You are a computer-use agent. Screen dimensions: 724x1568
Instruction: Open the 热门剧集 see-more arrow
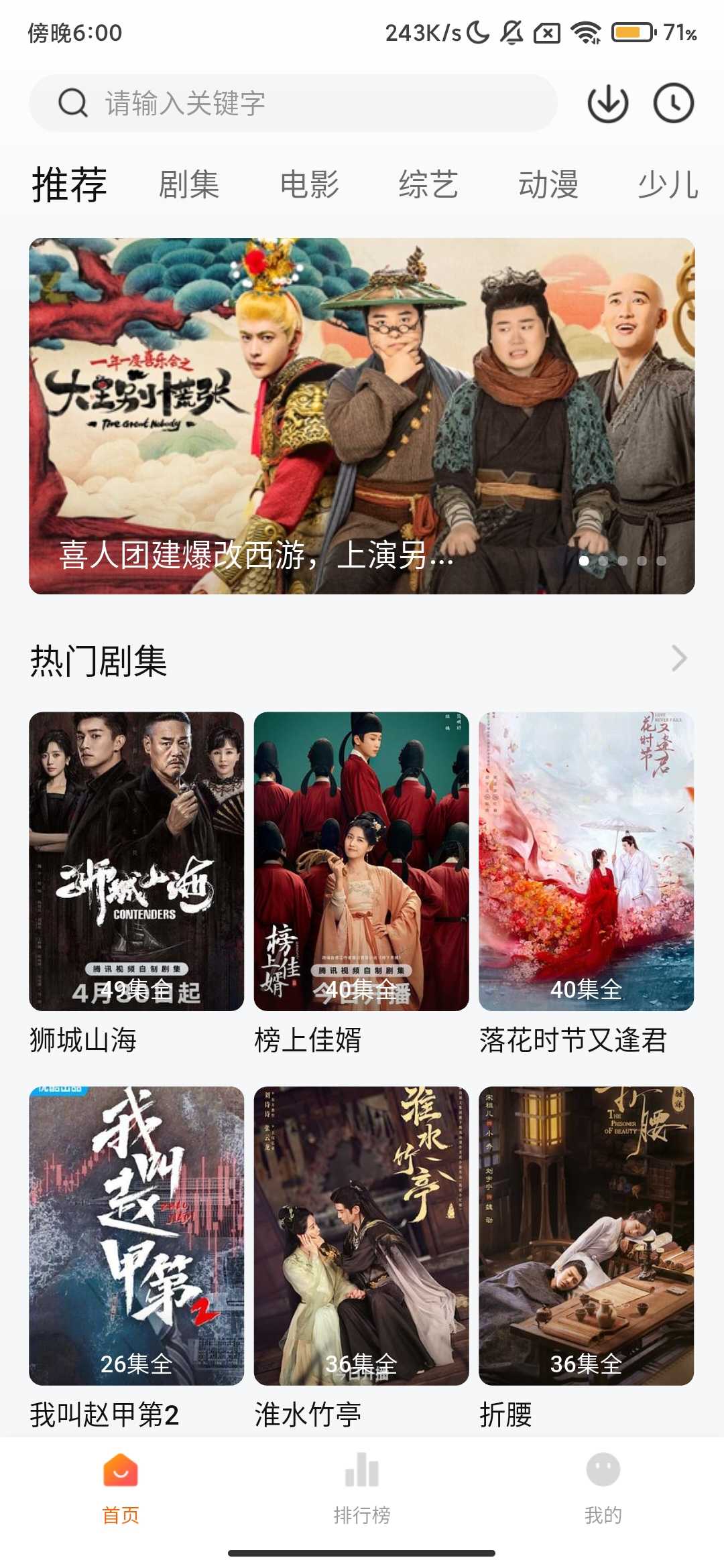680,659
